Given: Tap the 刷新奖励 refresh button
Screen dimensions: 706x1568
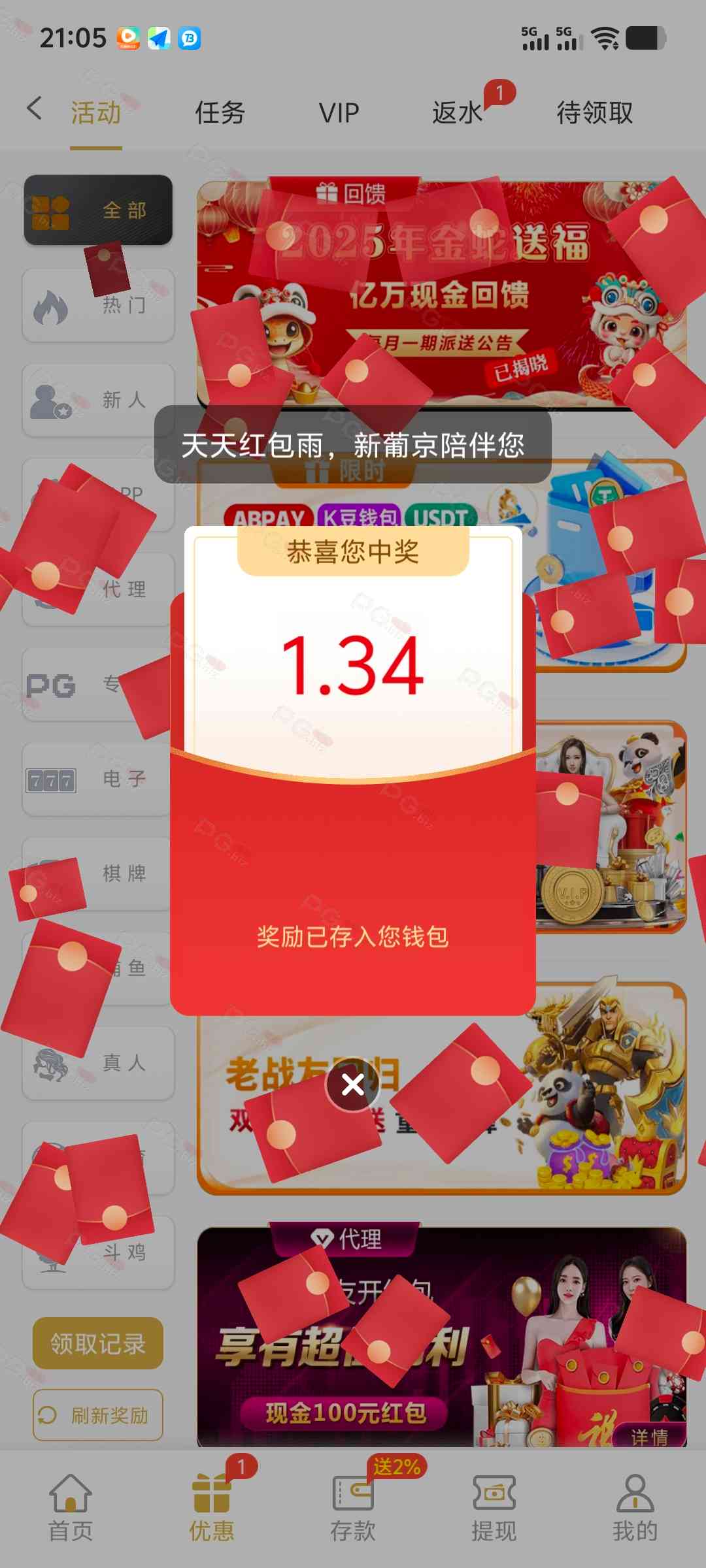Looking at the screenshot, I should (x=98, y=1415).
